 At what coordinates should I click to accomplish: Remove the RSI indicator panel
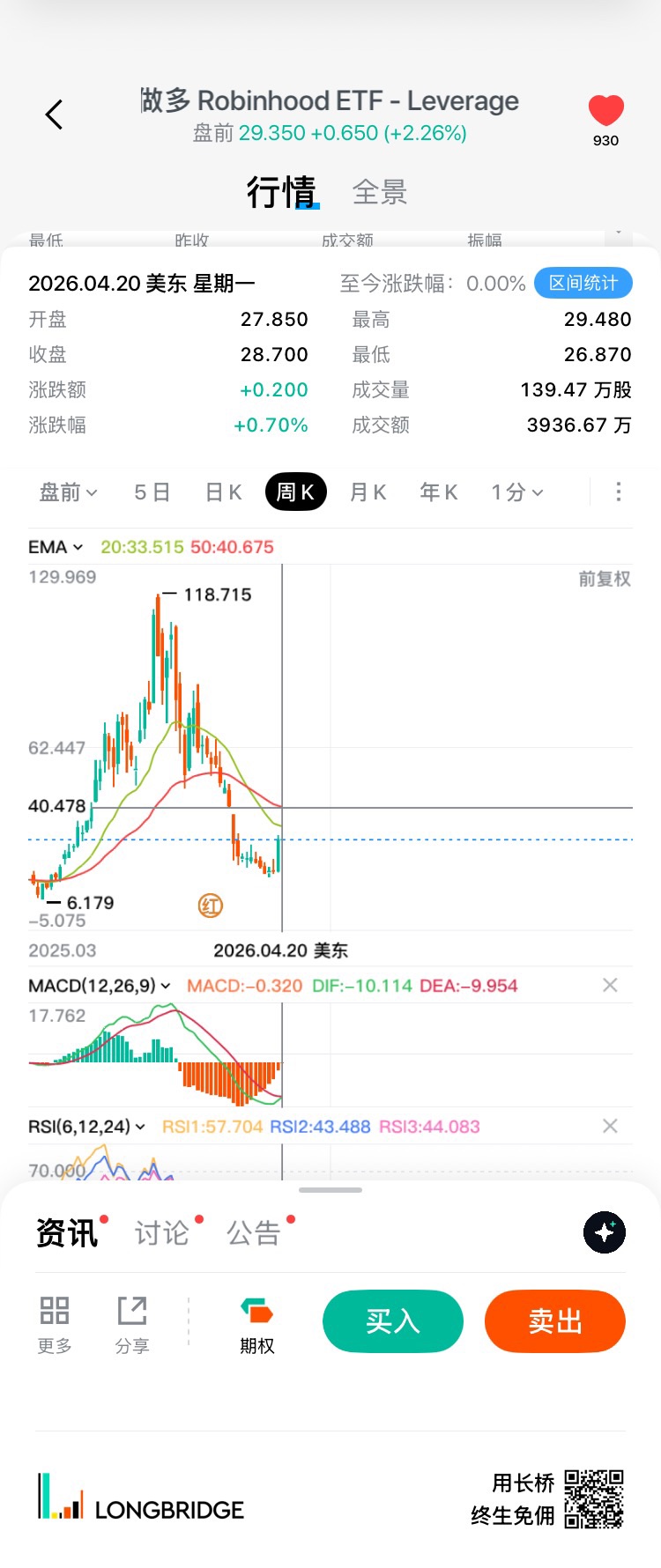[609, 1127]
